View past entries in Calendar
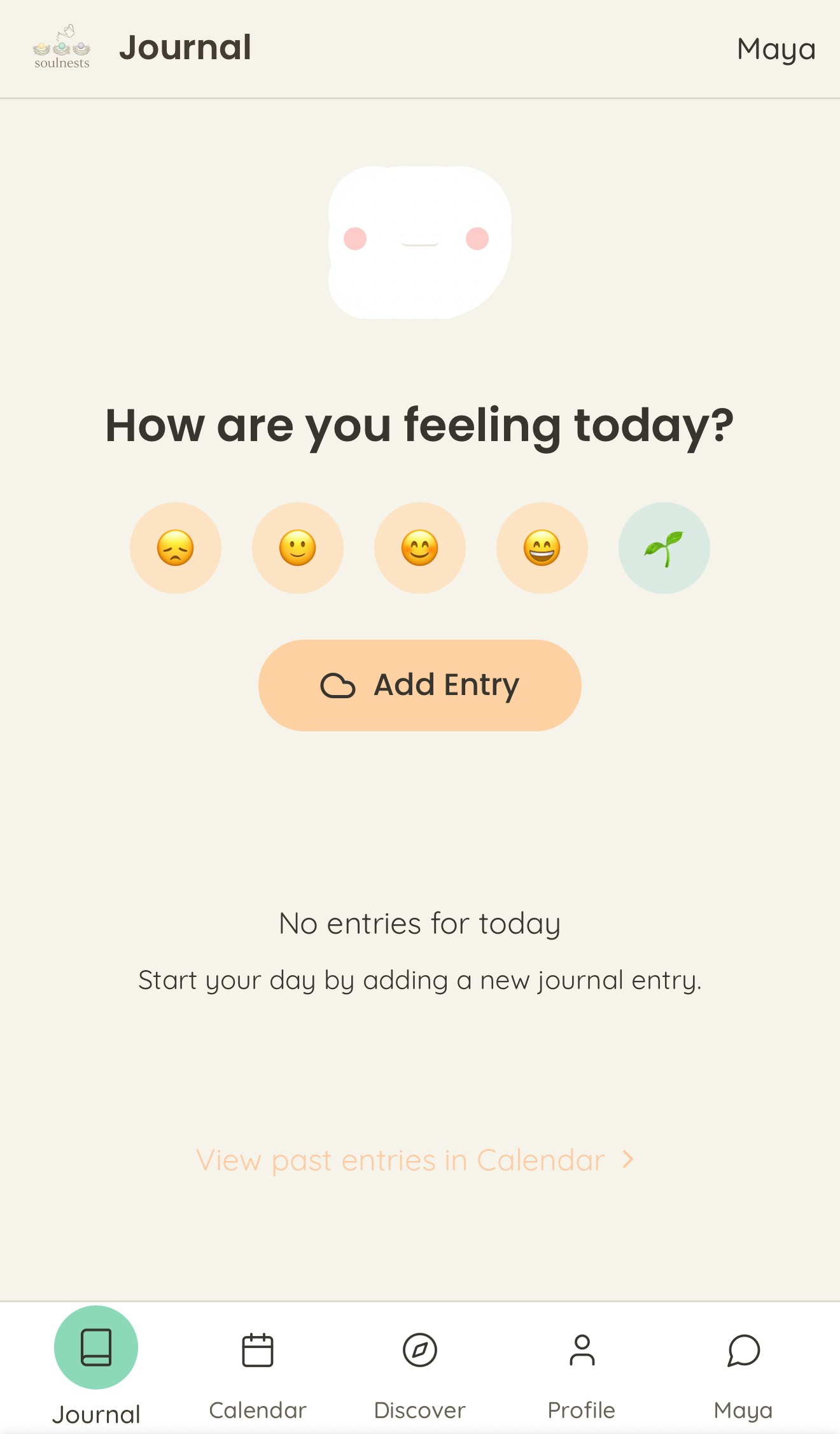Viewport: 840px width, 1434px height. [415, 1160]
